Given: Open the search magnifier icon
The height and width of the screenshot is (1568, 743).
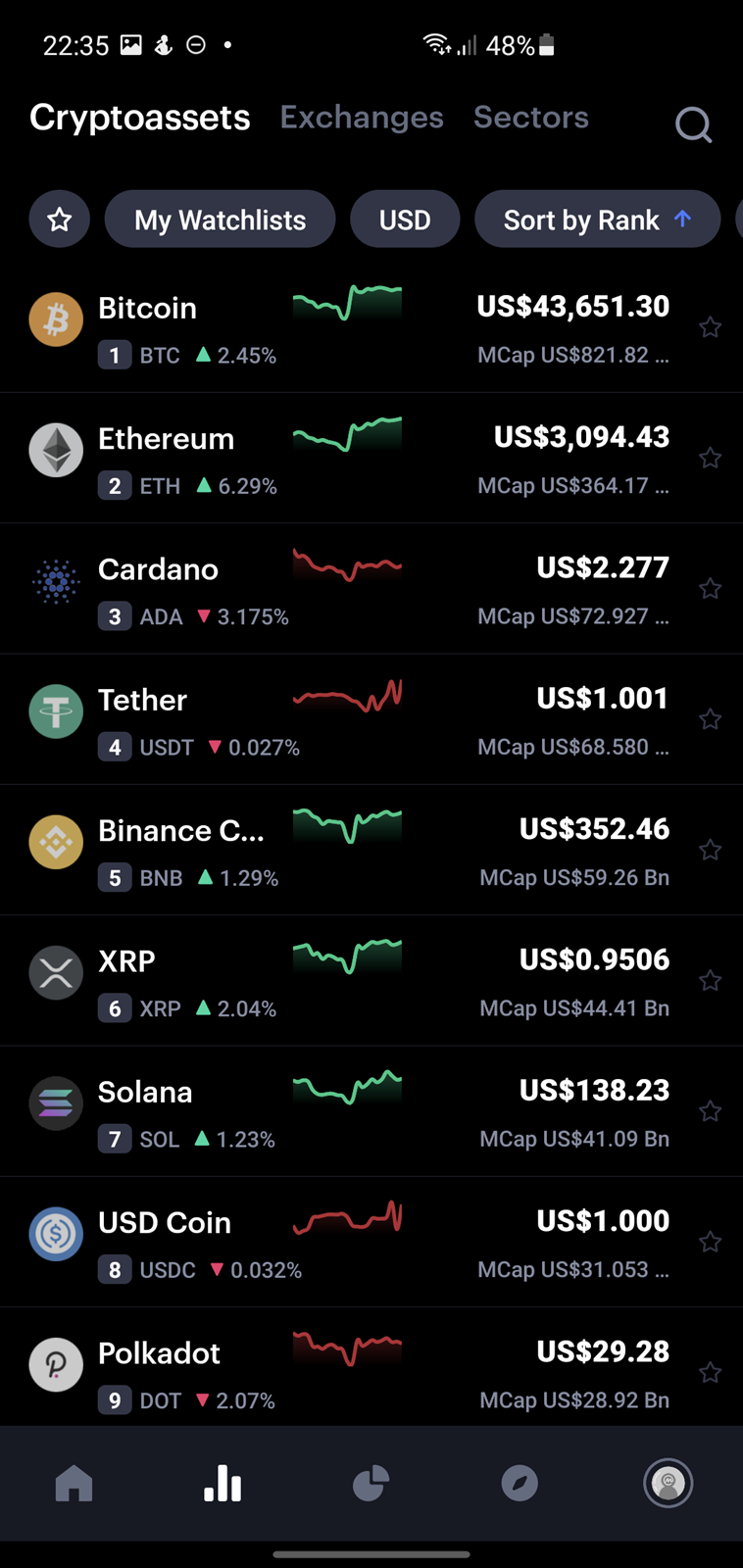Looking at the screenshot, I should coord(693,124).
